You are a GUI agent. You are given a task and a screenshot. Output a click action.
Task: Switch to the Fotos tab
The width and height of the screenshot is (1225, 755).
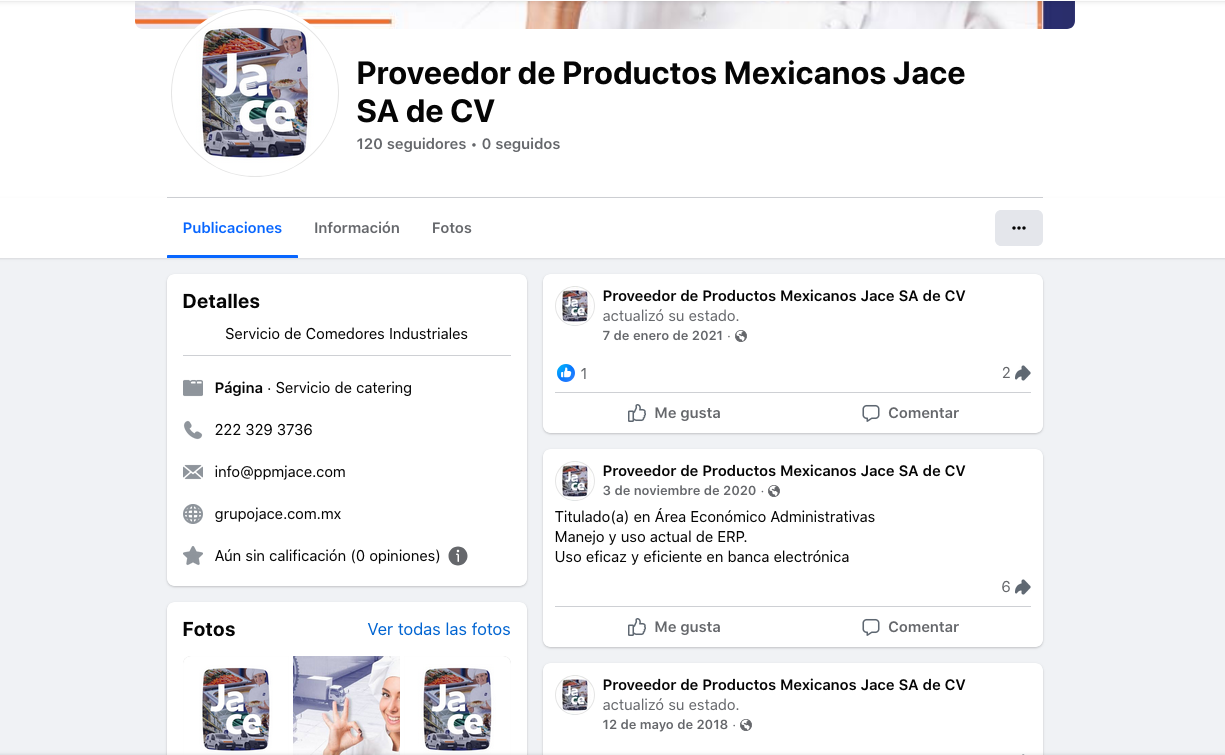pos(451,228)
